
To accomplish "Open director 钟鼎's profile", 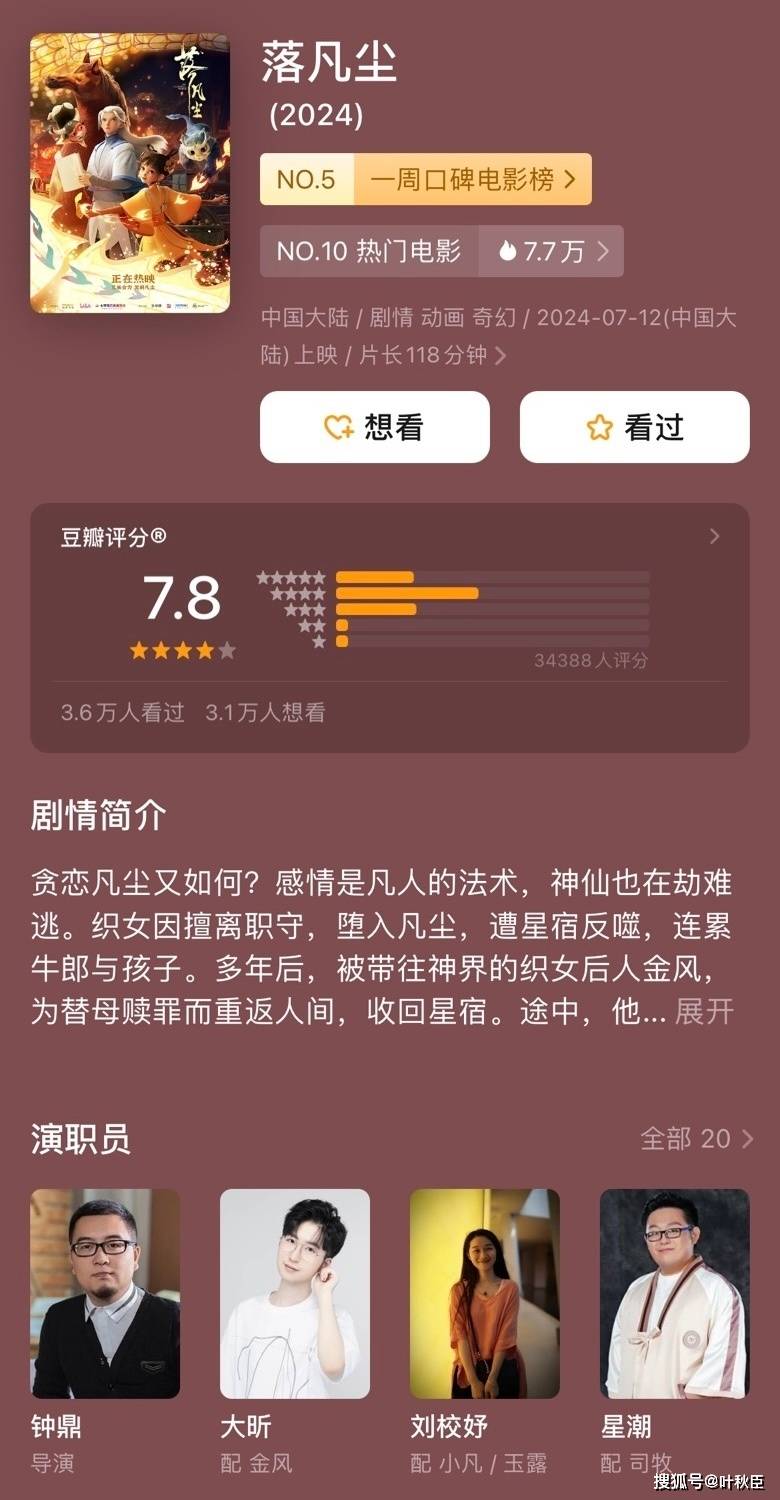I will pos(105,1293).
